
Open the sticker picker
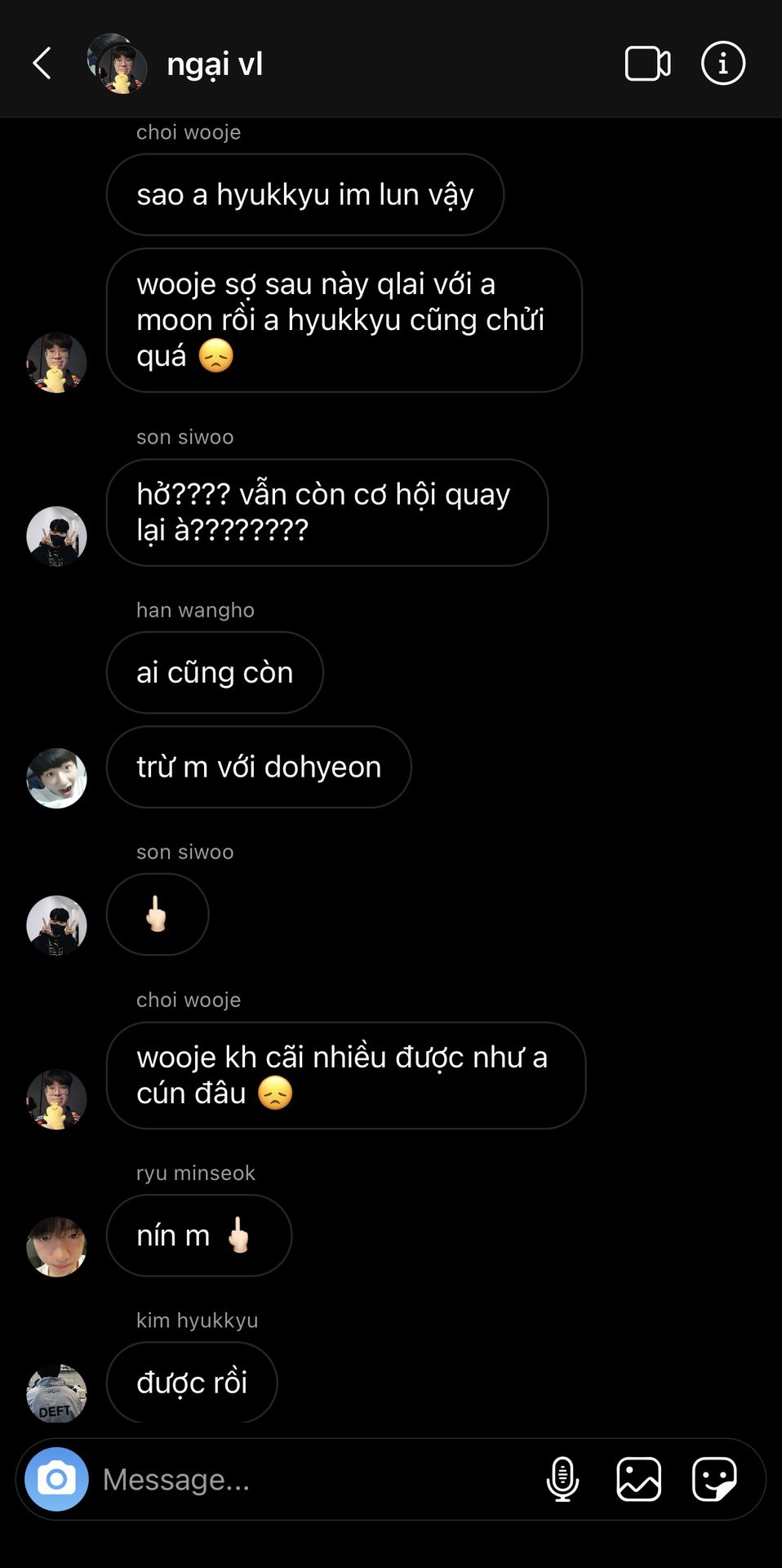coord(714,1479)
